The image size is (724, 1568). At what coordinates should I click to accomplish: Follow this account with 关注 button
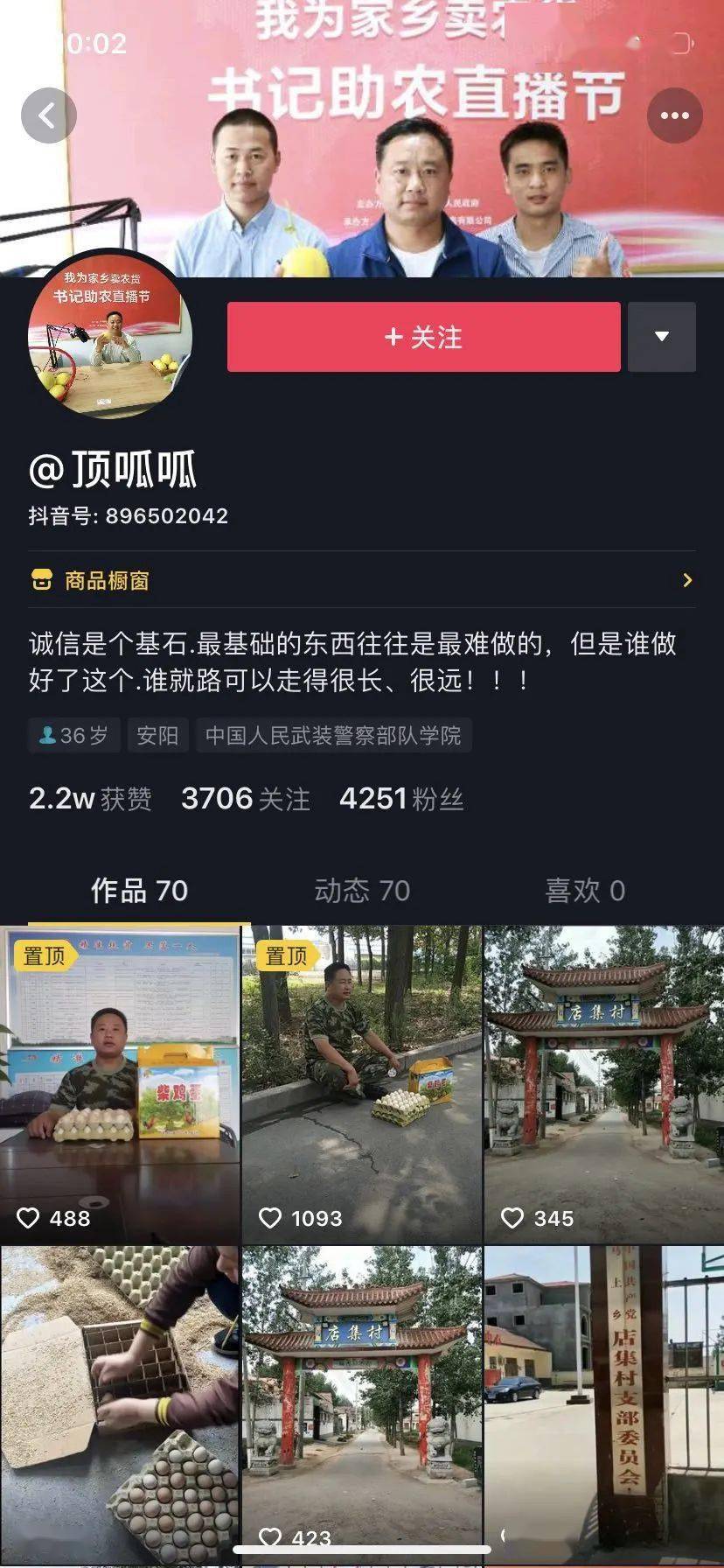pos(424,337)
